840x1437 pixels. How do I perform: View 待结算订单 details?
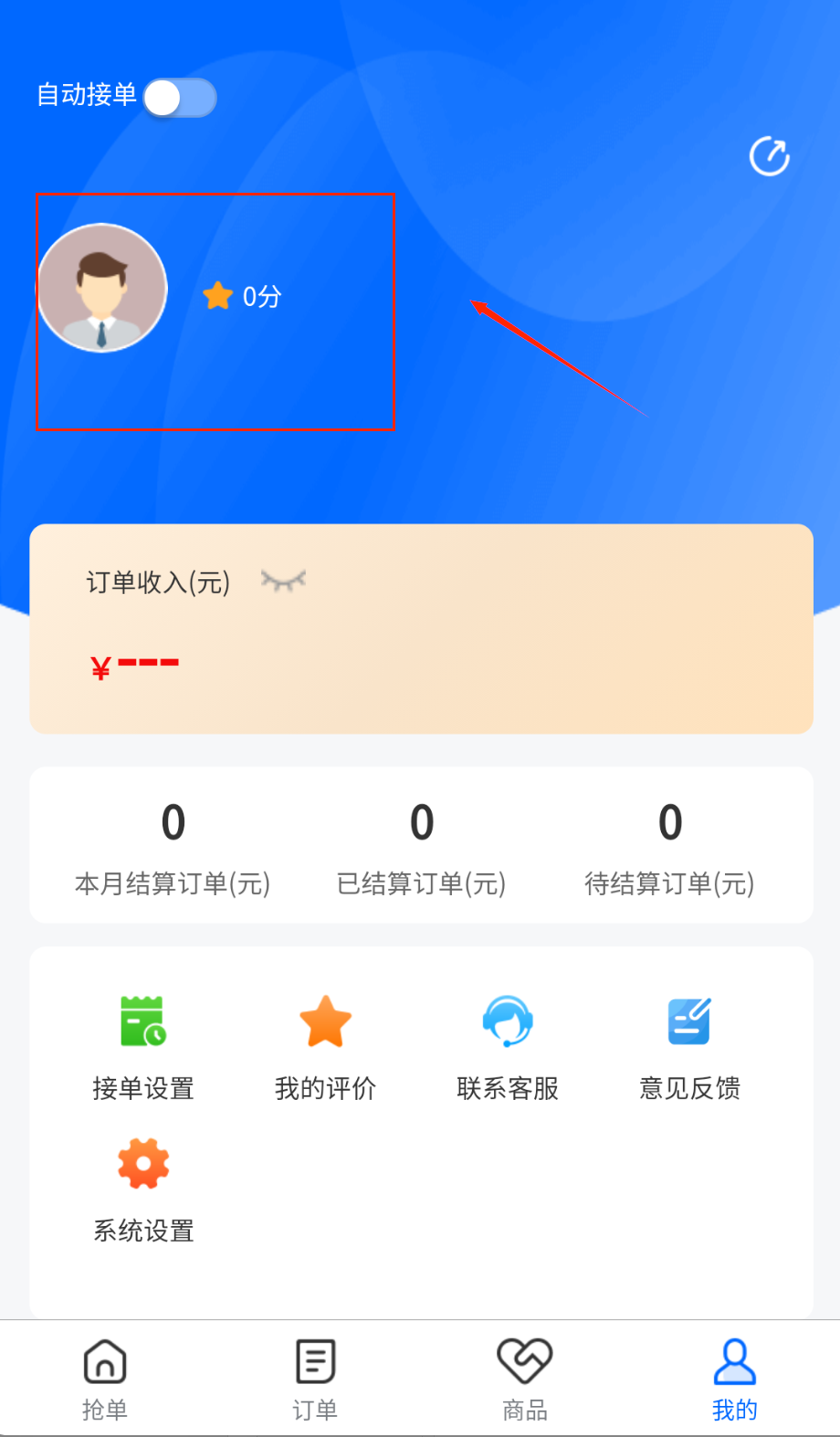[x=669, y=846]
